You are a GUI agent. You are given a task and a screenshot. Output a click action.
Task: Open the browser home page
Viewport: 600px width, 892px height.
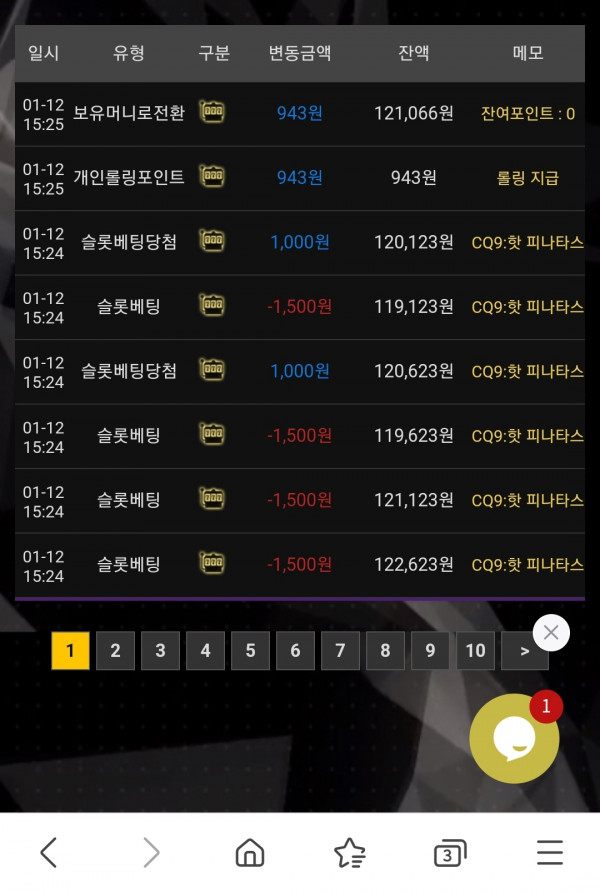point(249,852)
